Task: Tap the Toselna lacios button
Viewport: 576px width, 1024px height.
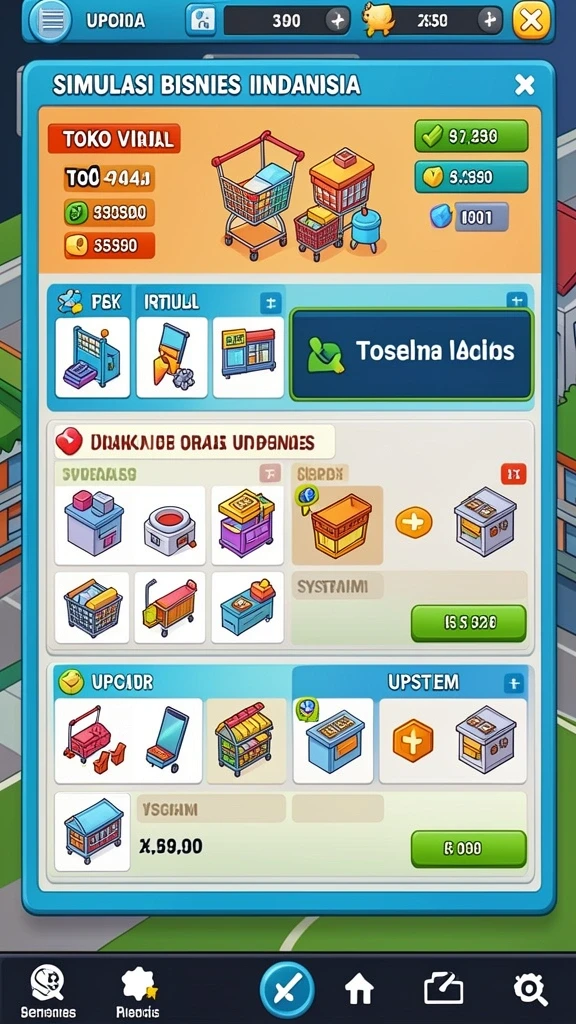Action: (x=412, y=353)
